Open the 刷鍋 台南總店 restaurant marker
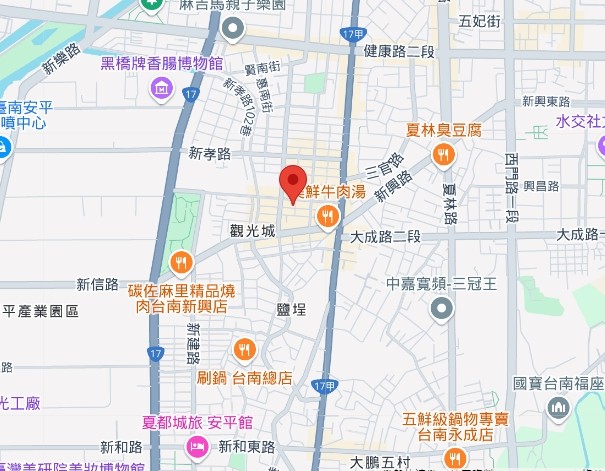Viewport: 605px width, 471px height. pyautogui.click(x=244, y=350)
